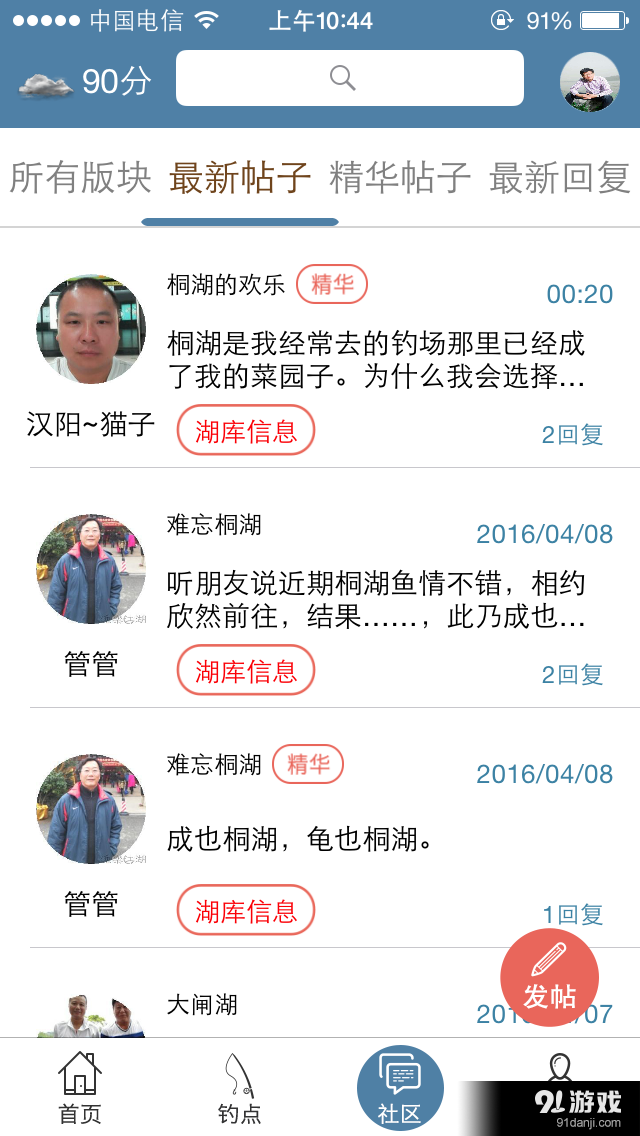Select the 社区 tab
The height and width of the screenshot is (1136, 640).
[x=400, y=1088]
